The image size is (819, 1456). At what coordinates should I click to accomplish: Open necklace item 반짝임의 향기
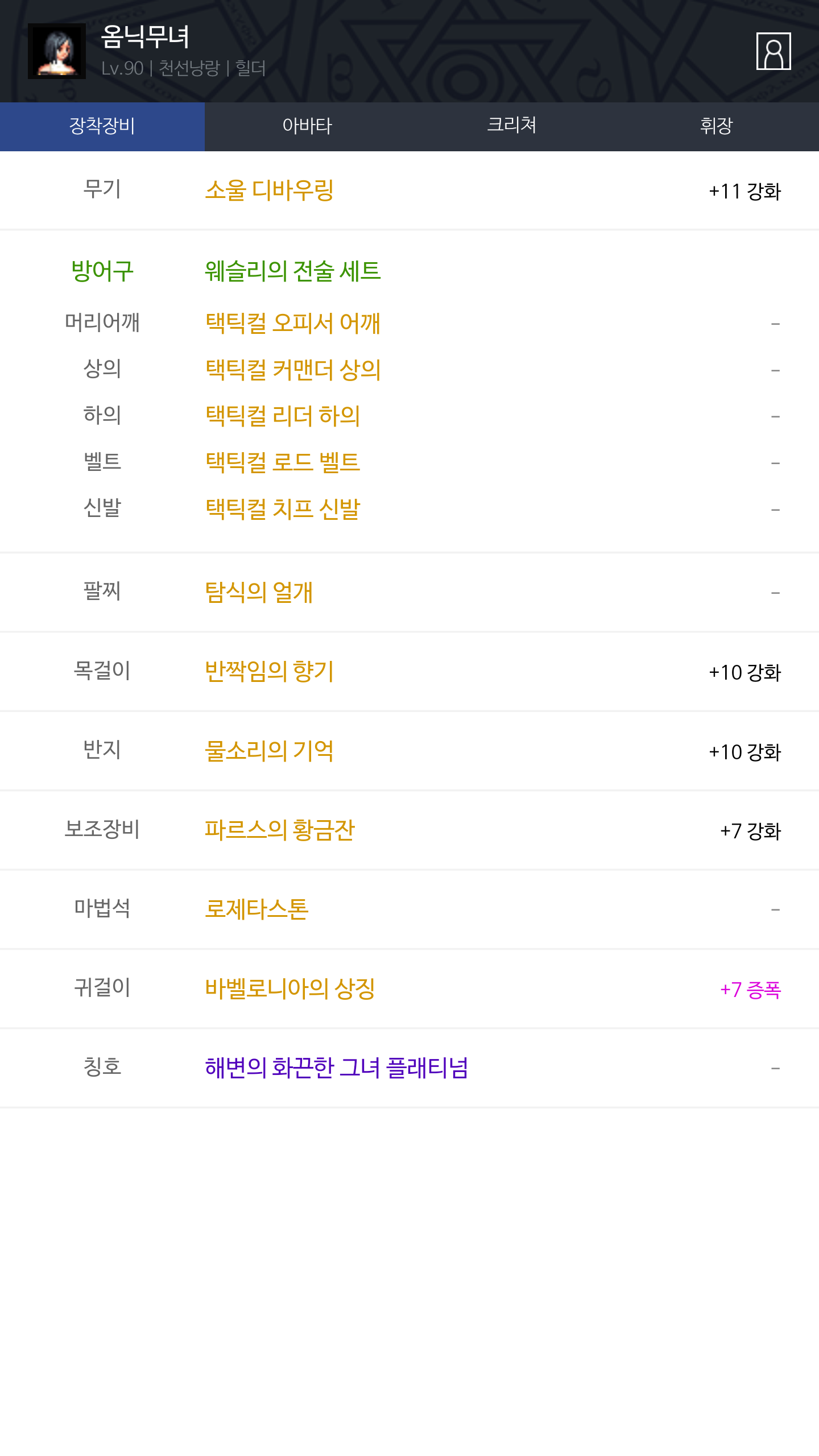click(x=269, y=671)
